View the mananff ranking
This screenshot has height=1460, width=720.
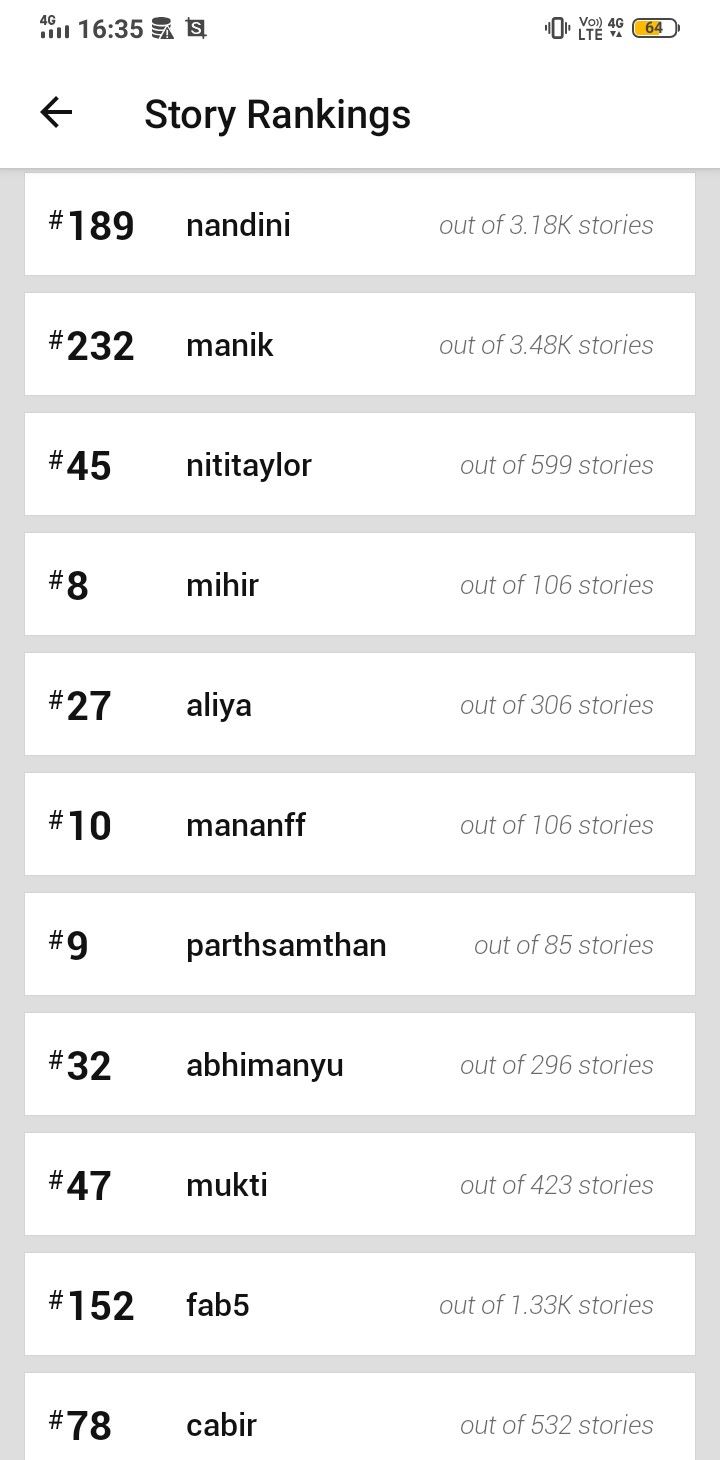360,824
